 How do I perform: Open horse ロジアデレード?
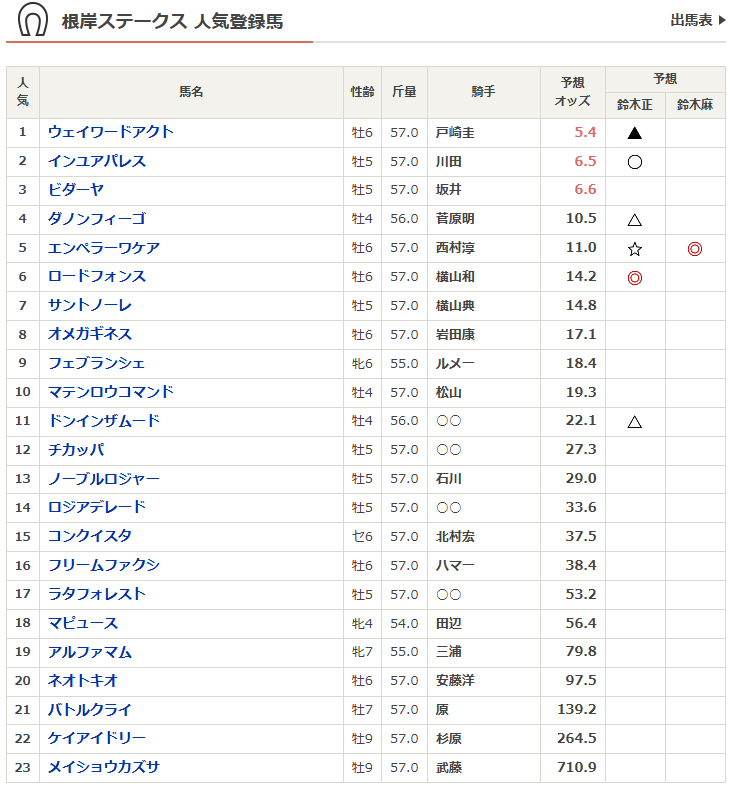(96, 508)
